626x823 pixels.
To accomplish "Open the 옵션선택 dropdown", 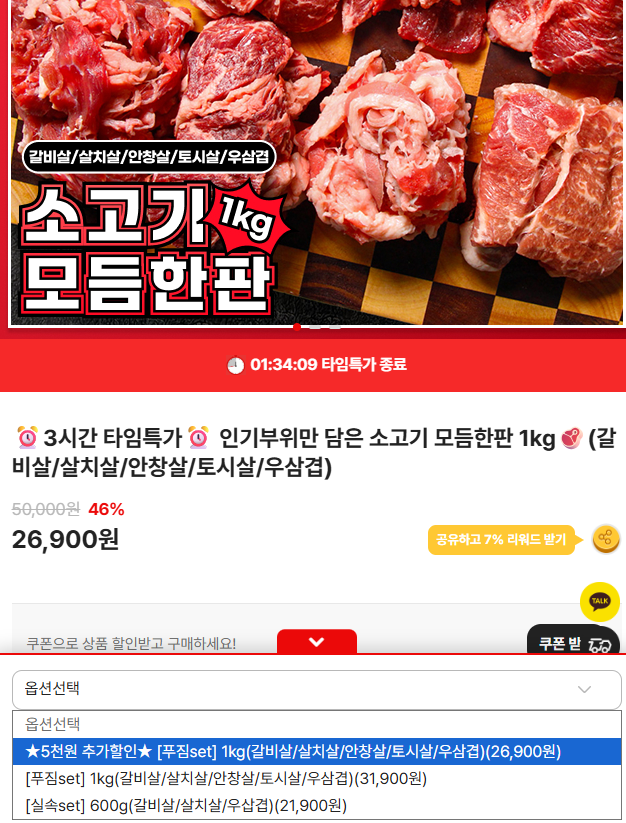I will click(316, 689).
